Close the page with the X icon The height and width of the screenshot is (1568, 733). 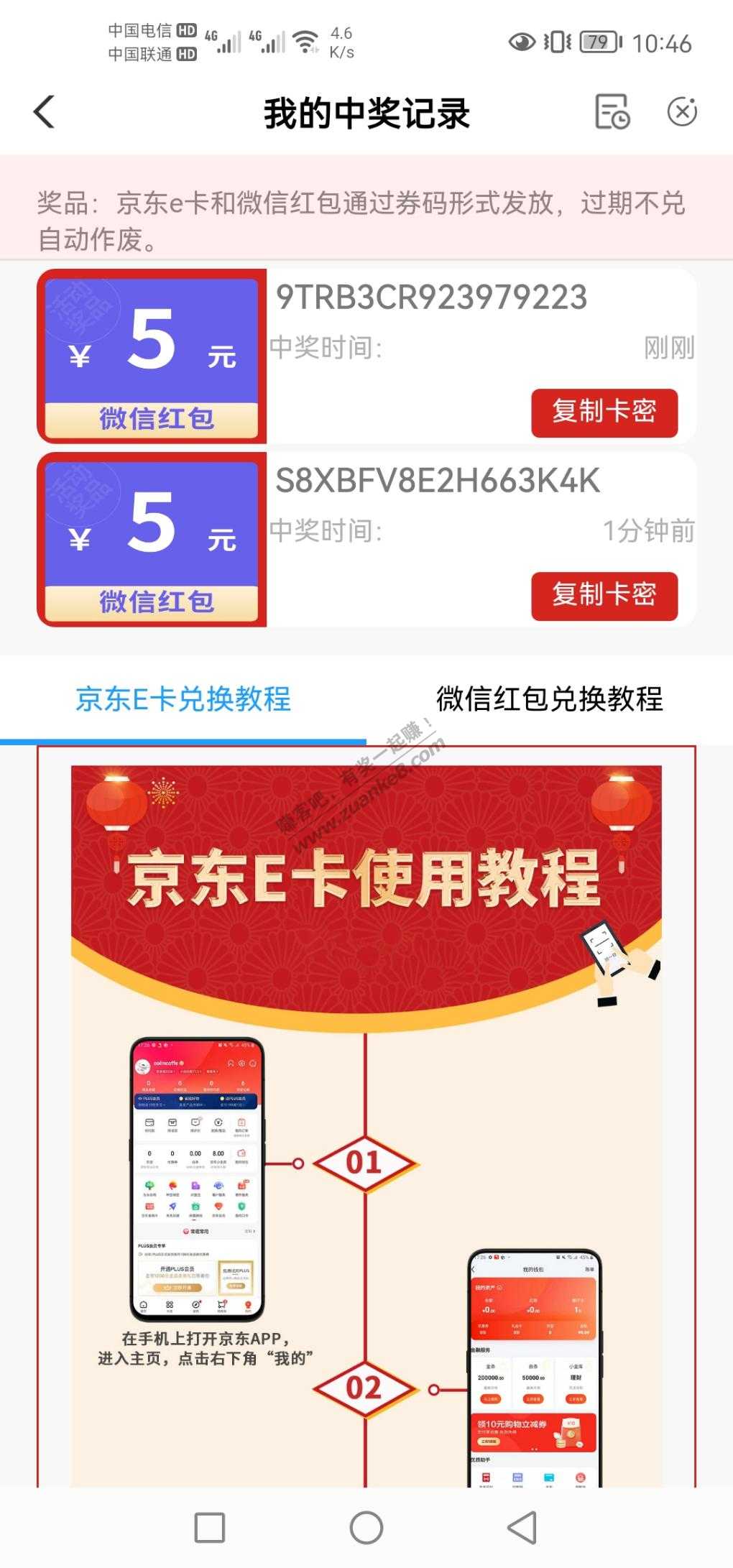point(682,112)
